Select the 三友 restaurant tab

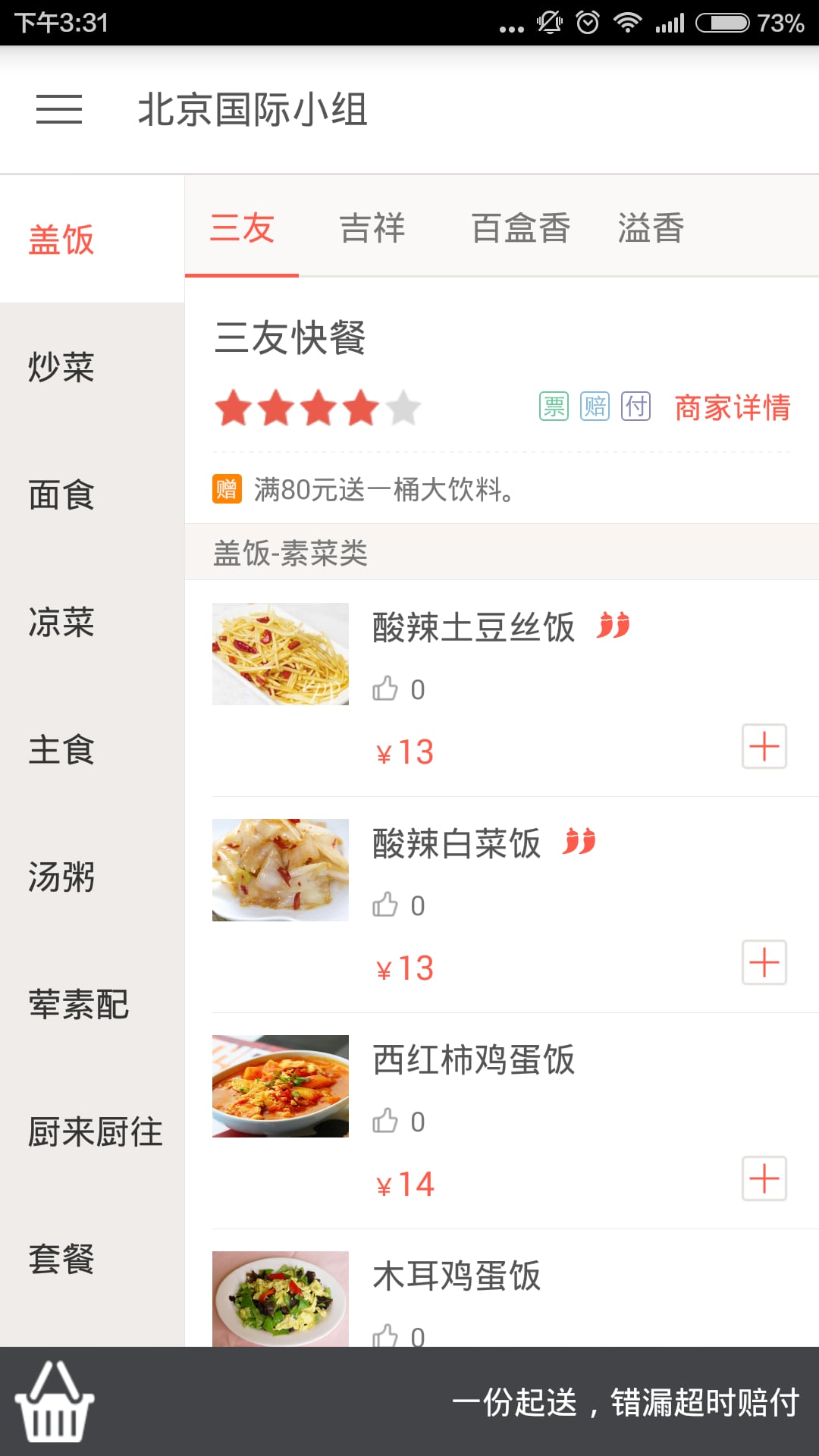(242, 228)
